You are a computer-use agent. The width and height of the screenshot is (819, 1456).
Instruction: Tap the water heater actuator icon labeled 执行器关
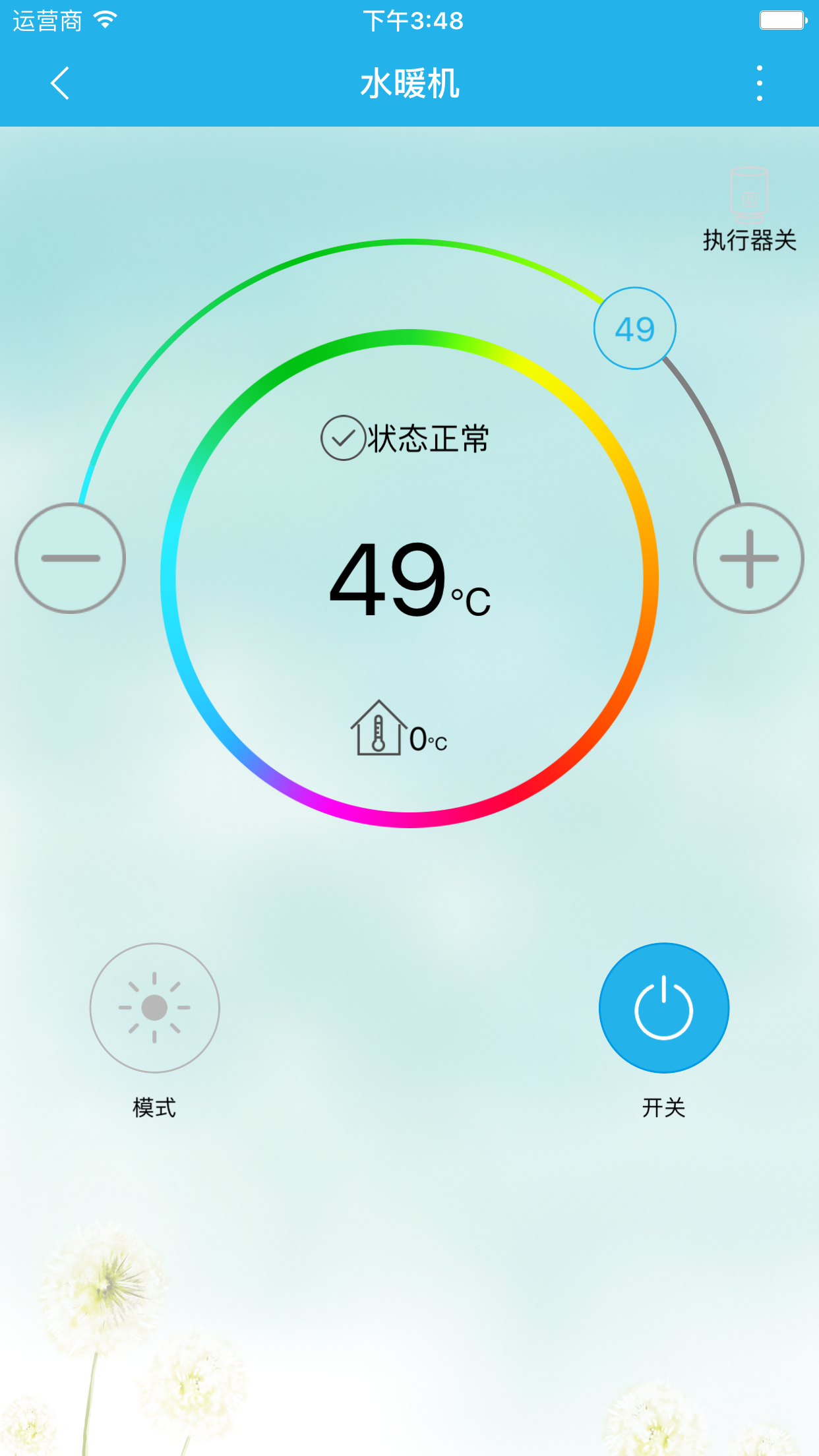pos(749,197)
